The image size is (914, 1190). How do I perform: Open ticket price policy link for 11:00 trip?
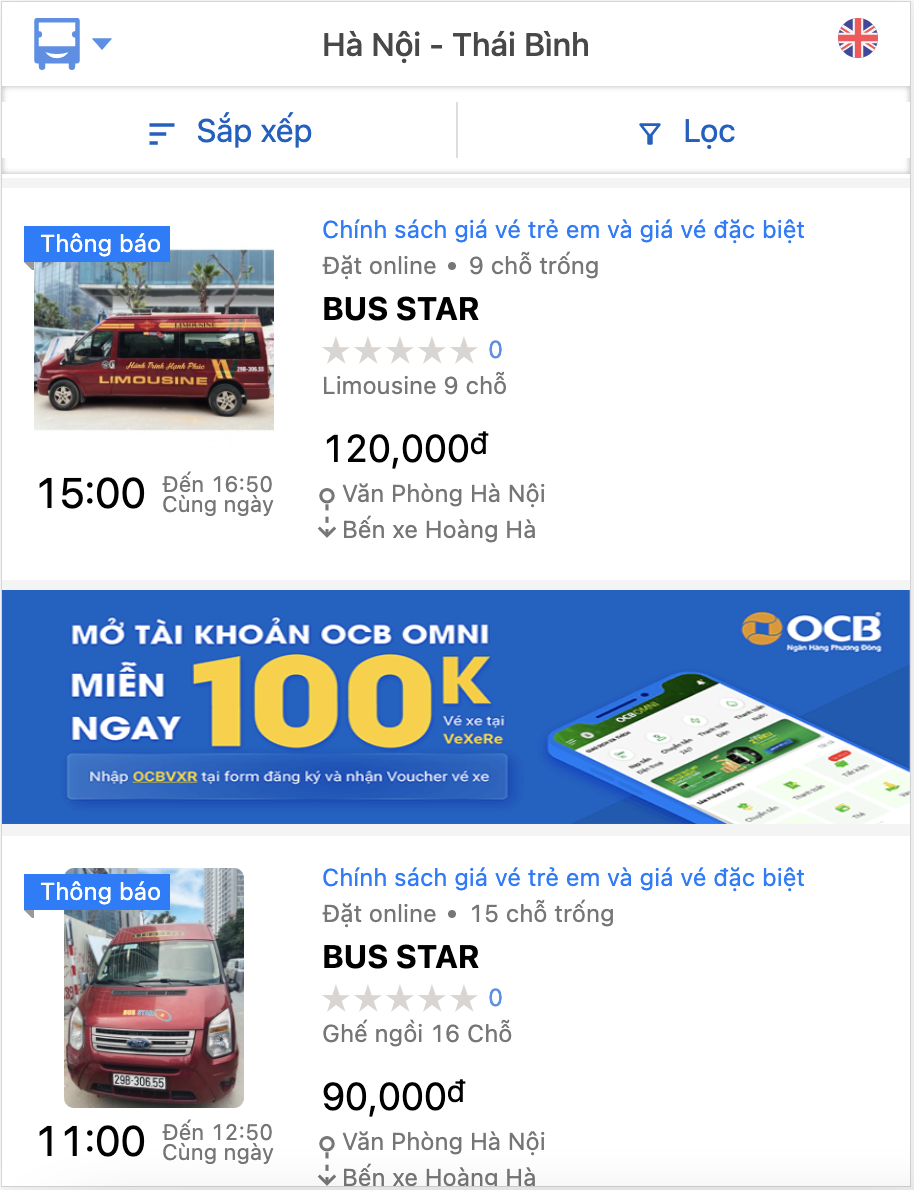point(563,878)
